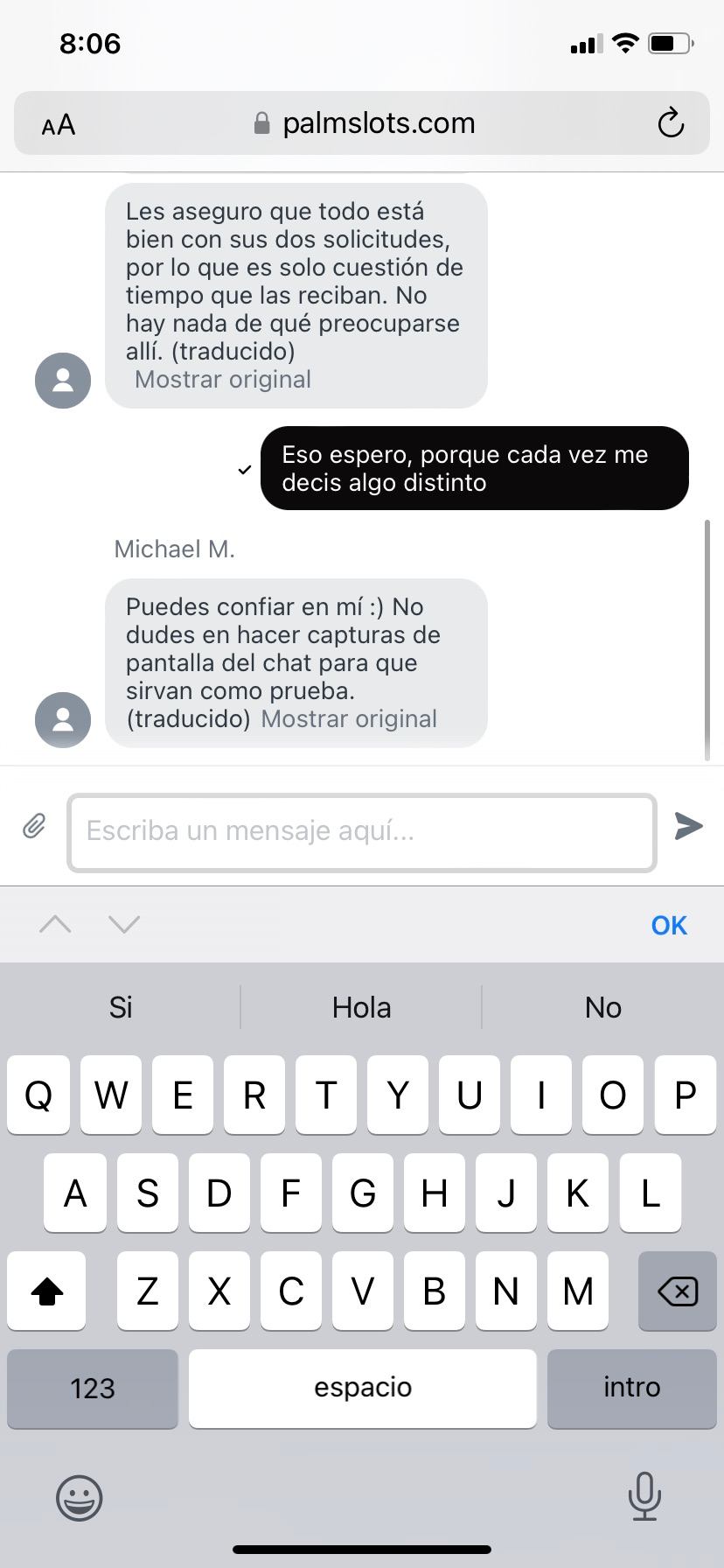Pick the 'No' keyboard suggestion
This screenshot has width=724, height=1568.
click(x=602, y=1007)
